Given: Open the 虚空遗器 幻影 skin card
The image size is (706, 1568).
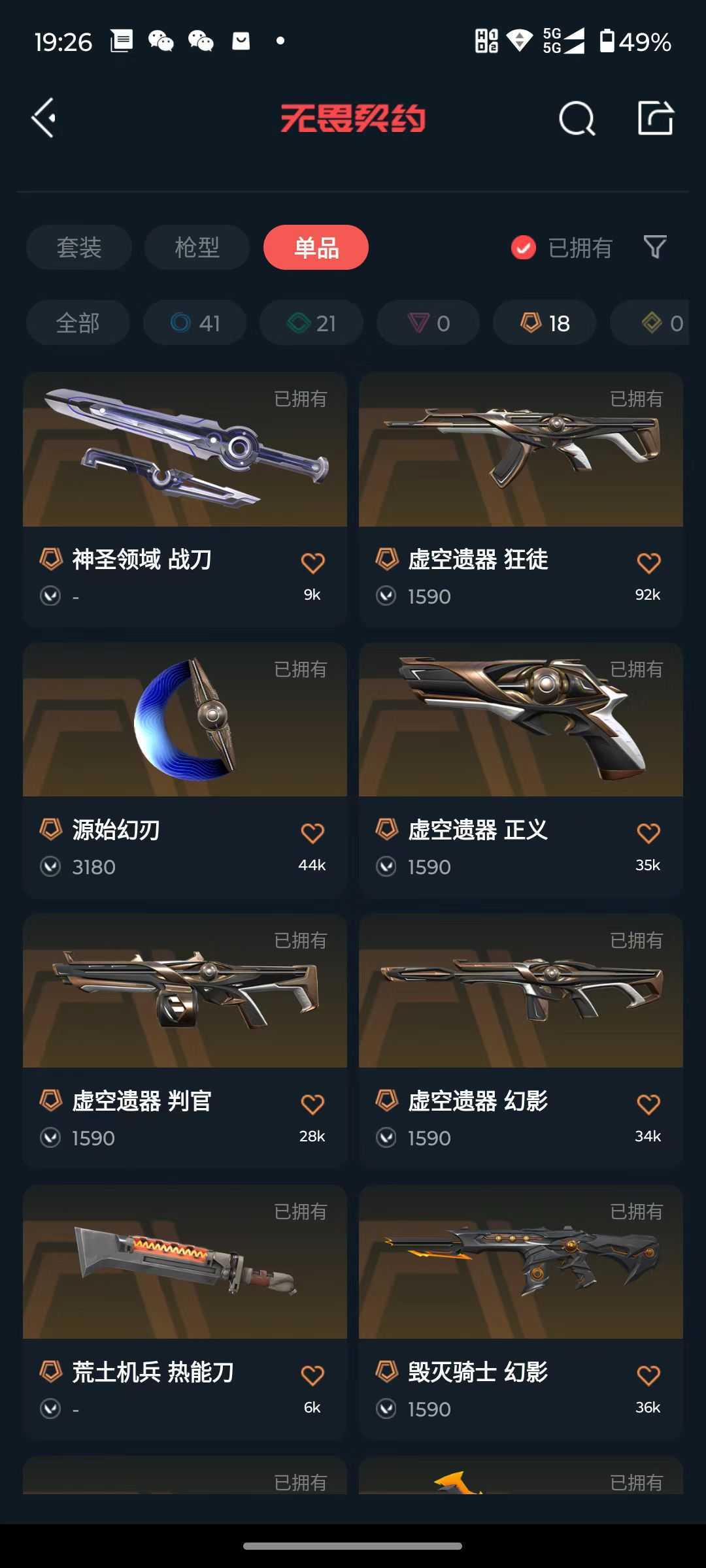Looking at the screenshot, I should pos(521,1042).
